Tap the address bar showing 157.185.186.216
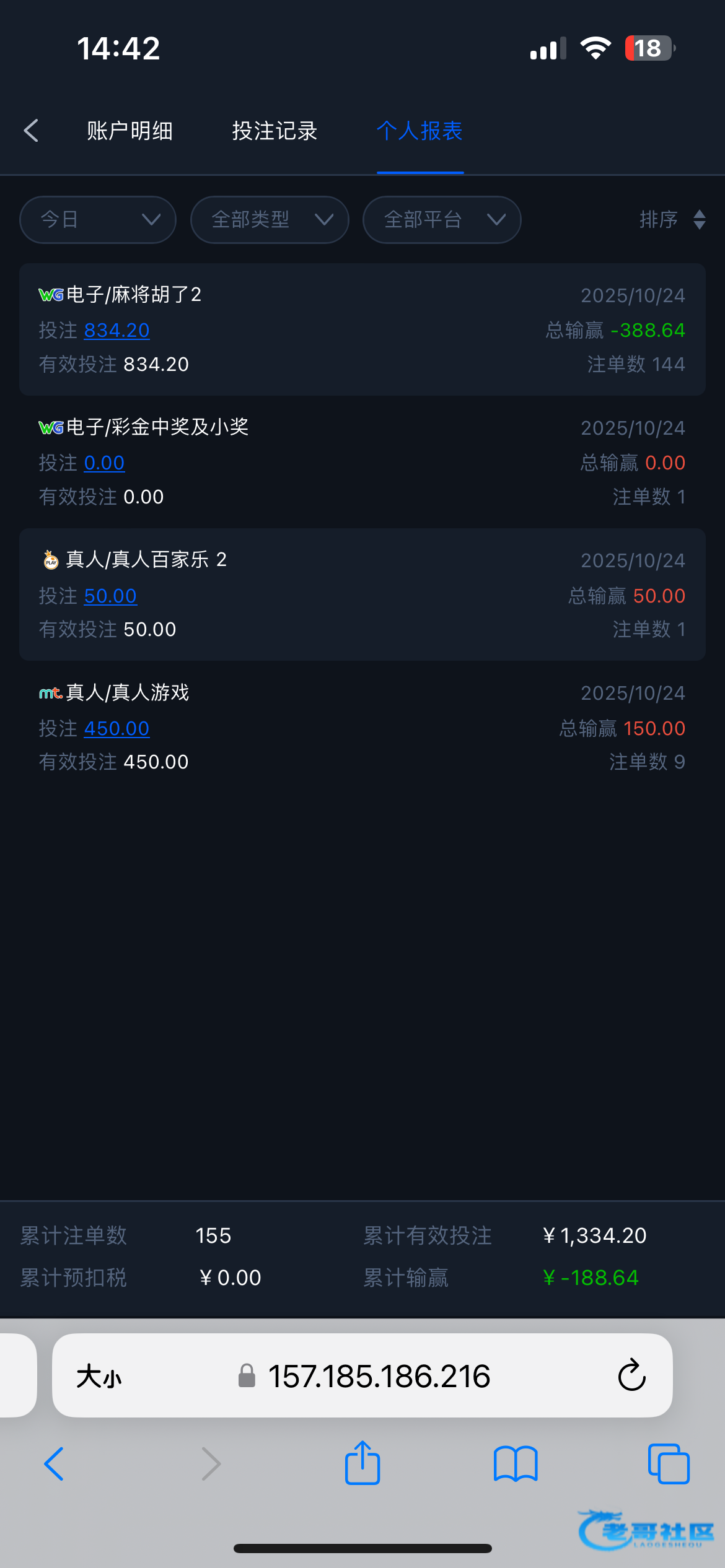Image resolution: width=725 pixels, height=1568 pixels. pos(378,1376)
